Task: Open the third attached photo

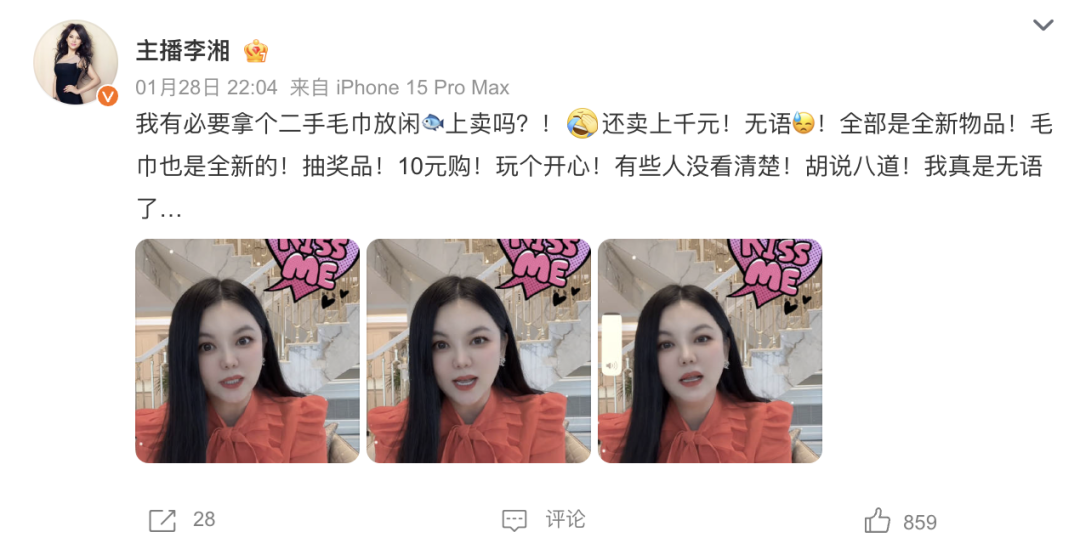Action: coord(709,351)
